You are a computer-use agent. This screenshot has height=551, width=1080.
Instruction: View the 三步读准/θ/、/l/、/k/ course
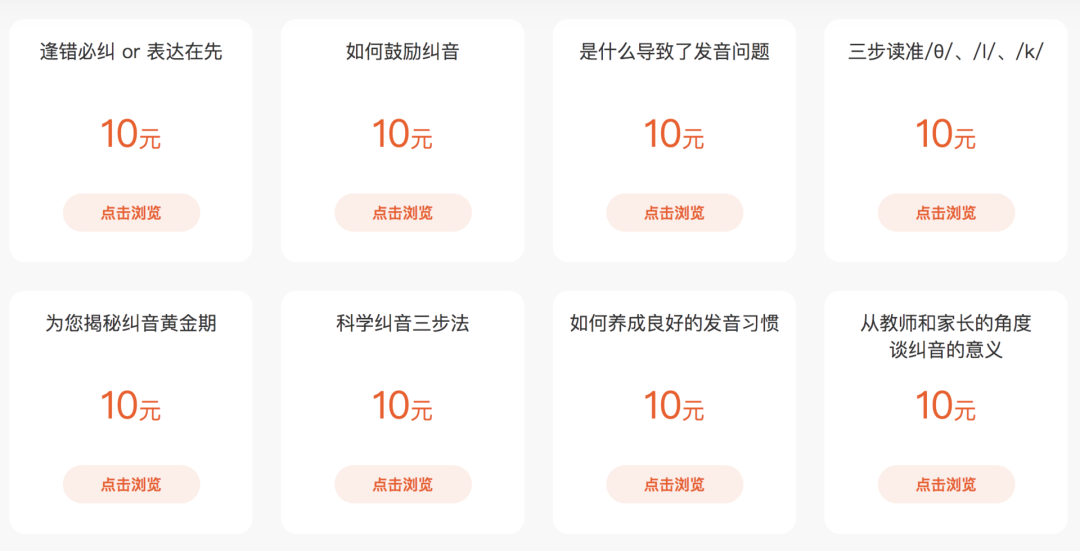click(x=946, y=213)
